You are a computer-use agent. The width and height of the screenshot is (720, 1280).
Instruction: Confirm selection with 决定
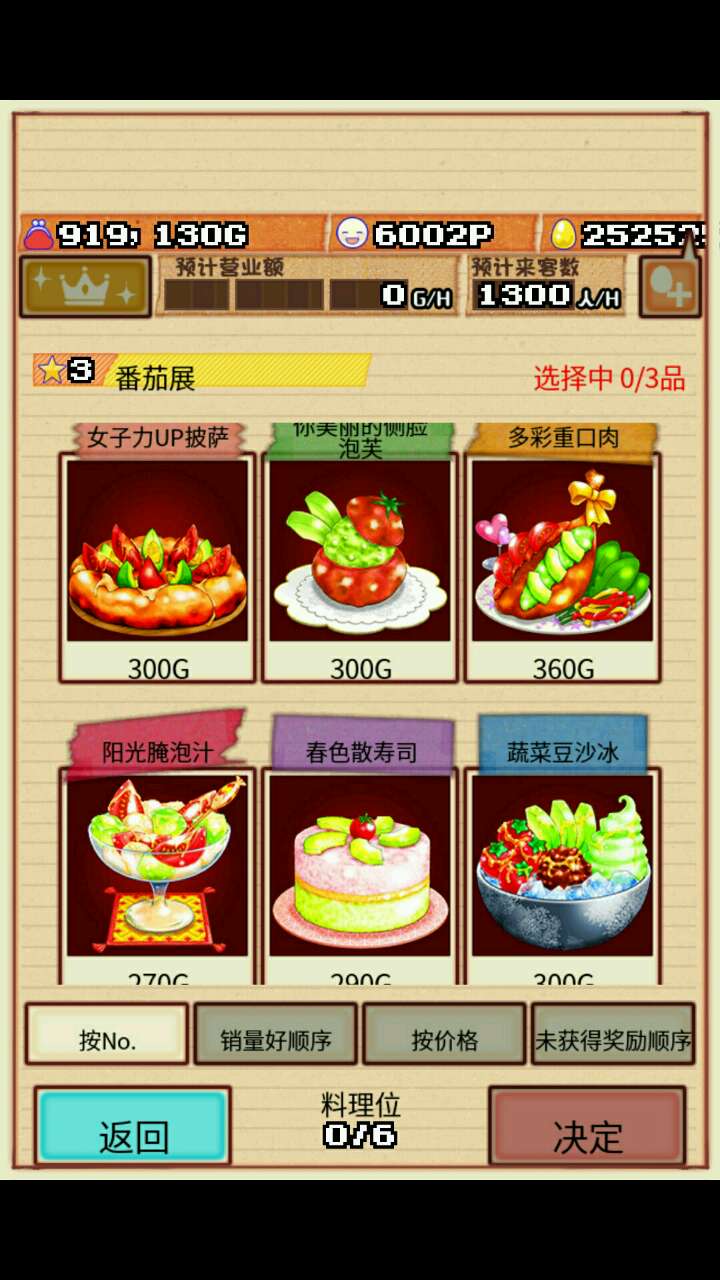coord(587,1126)
